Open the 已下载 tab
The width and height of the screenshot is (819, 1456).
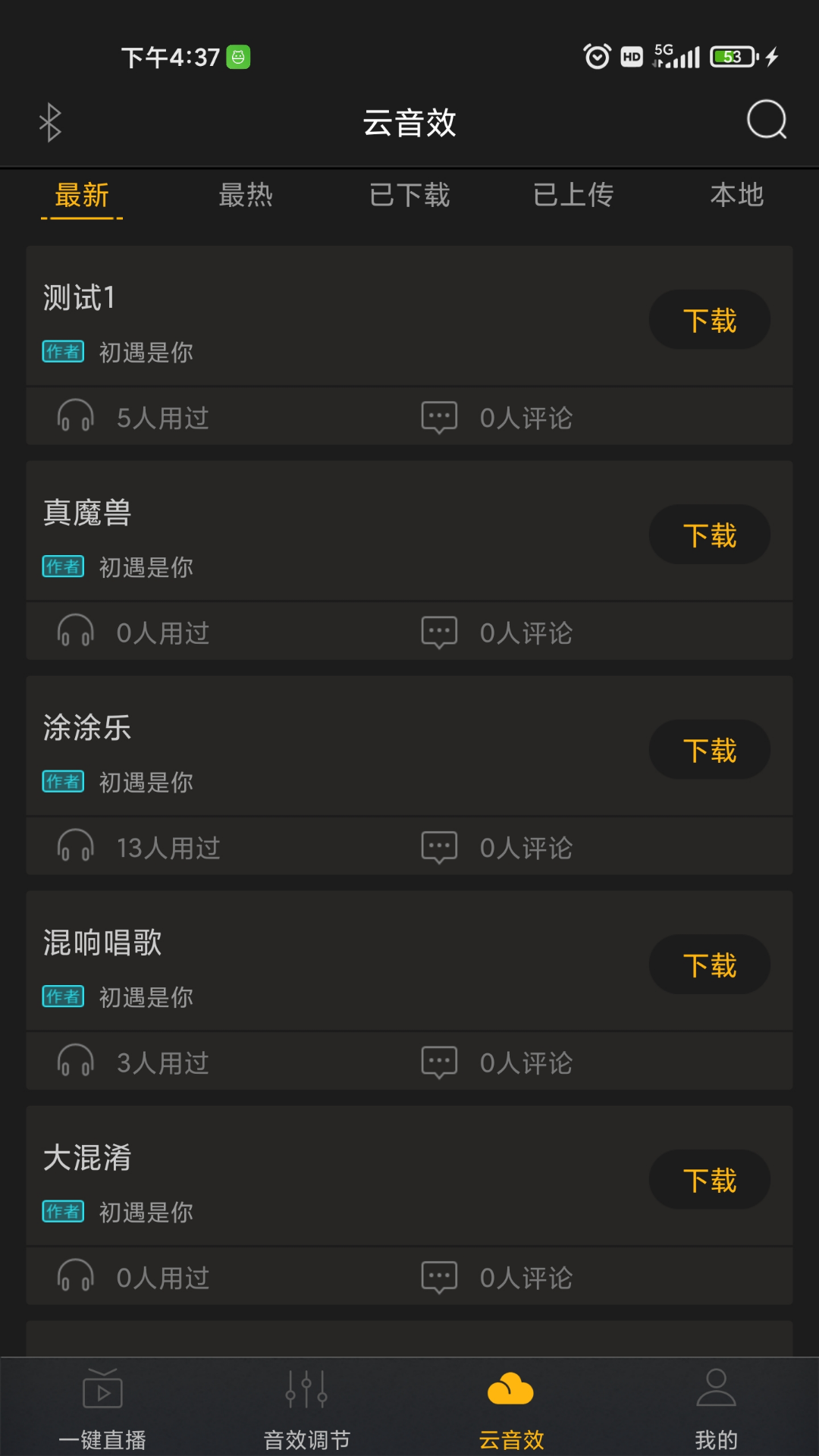click(x=409, y=195)
